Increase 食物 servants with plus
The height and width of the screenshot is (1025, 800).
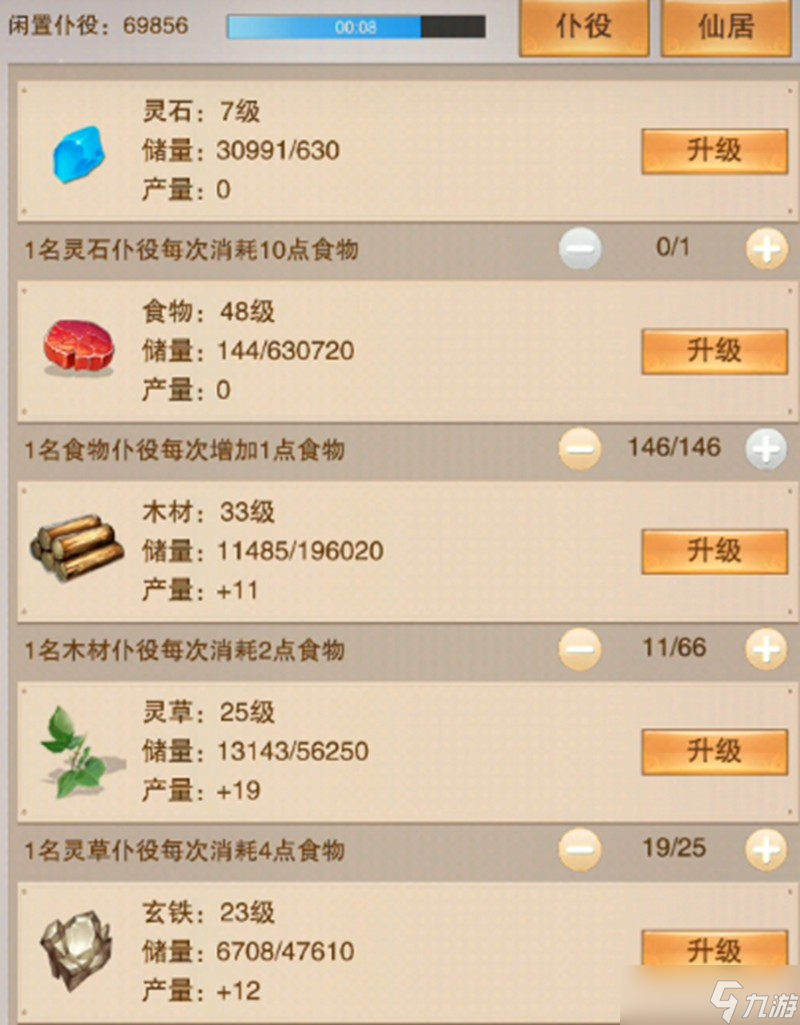tap(766, 449)
